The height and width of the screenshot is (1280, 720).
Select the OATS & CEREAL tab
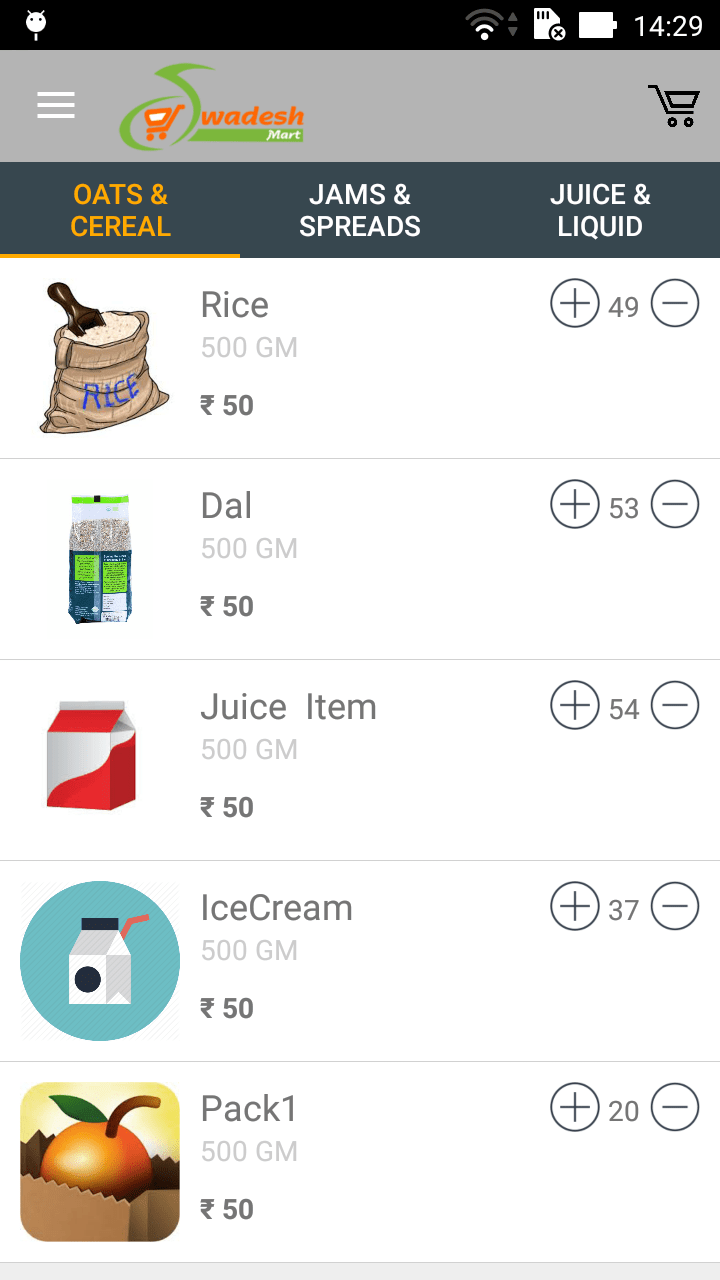pos(120,209)
